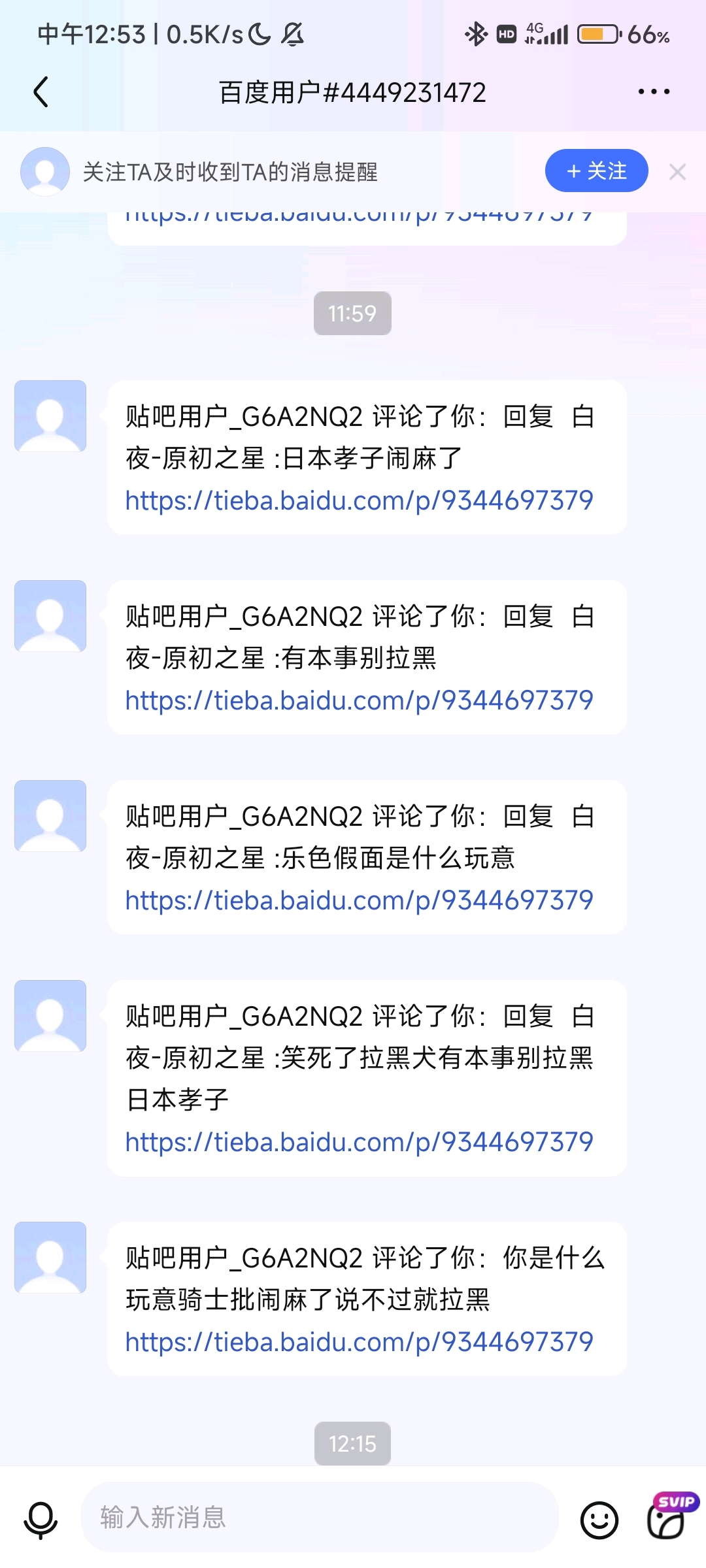
Task: Open the SVIP sticker icon
Action: (x=668, y=1517)
